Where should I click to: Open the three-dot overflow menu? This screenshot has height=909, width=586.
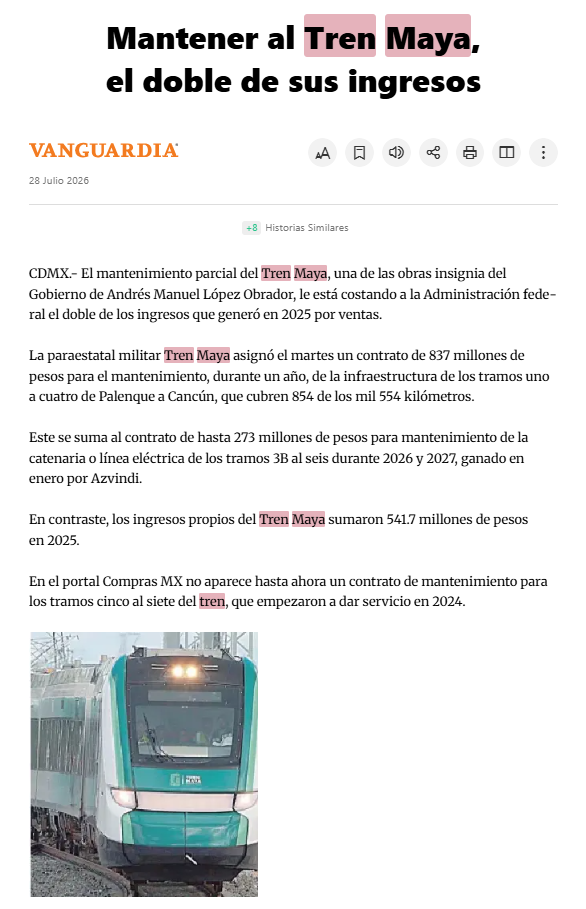point(543,152)
